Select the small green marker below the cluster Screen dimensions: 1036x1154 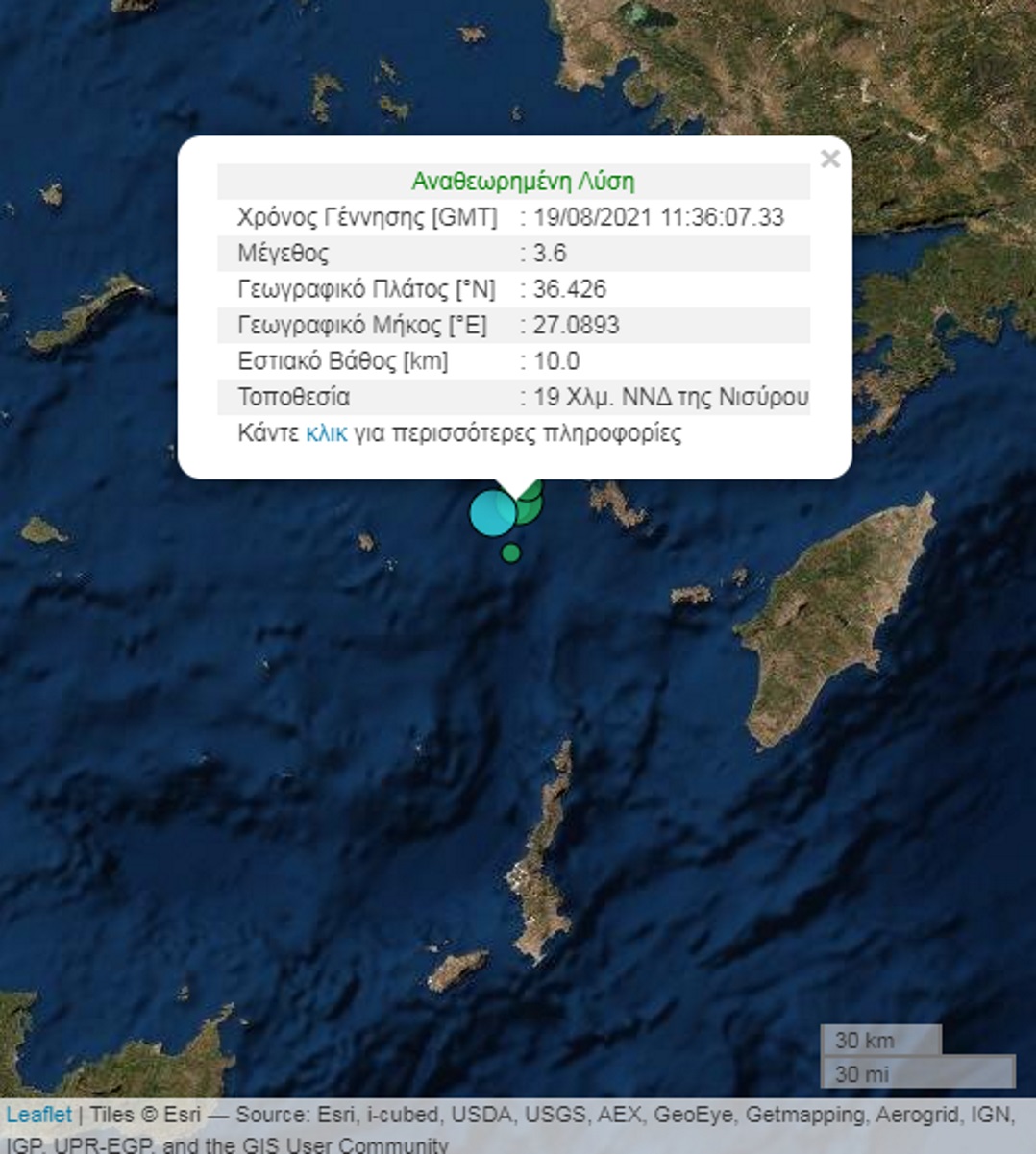pos(511,553)
